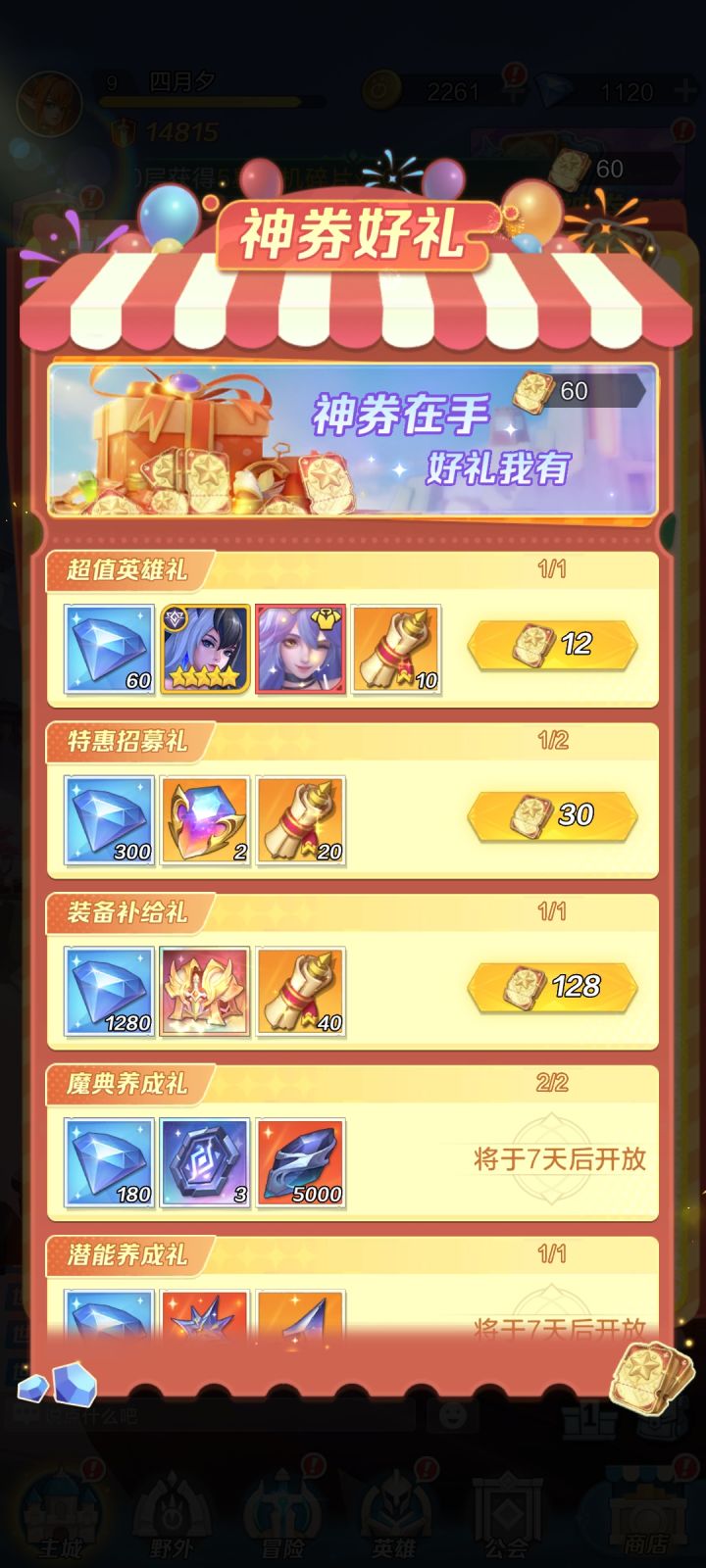Purchase the 12-voucher hero bundle

click(x=551, y=646)
